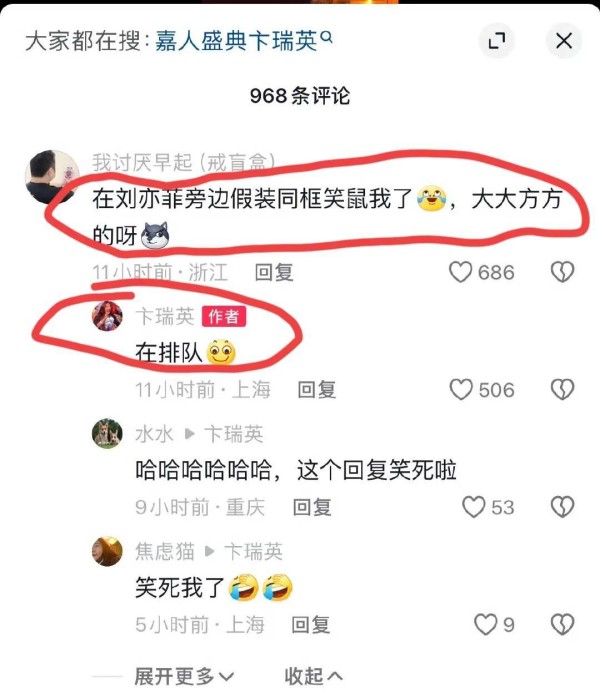
Task: Dislike the comment by 我讨厌早起
Action: point(563,272)
